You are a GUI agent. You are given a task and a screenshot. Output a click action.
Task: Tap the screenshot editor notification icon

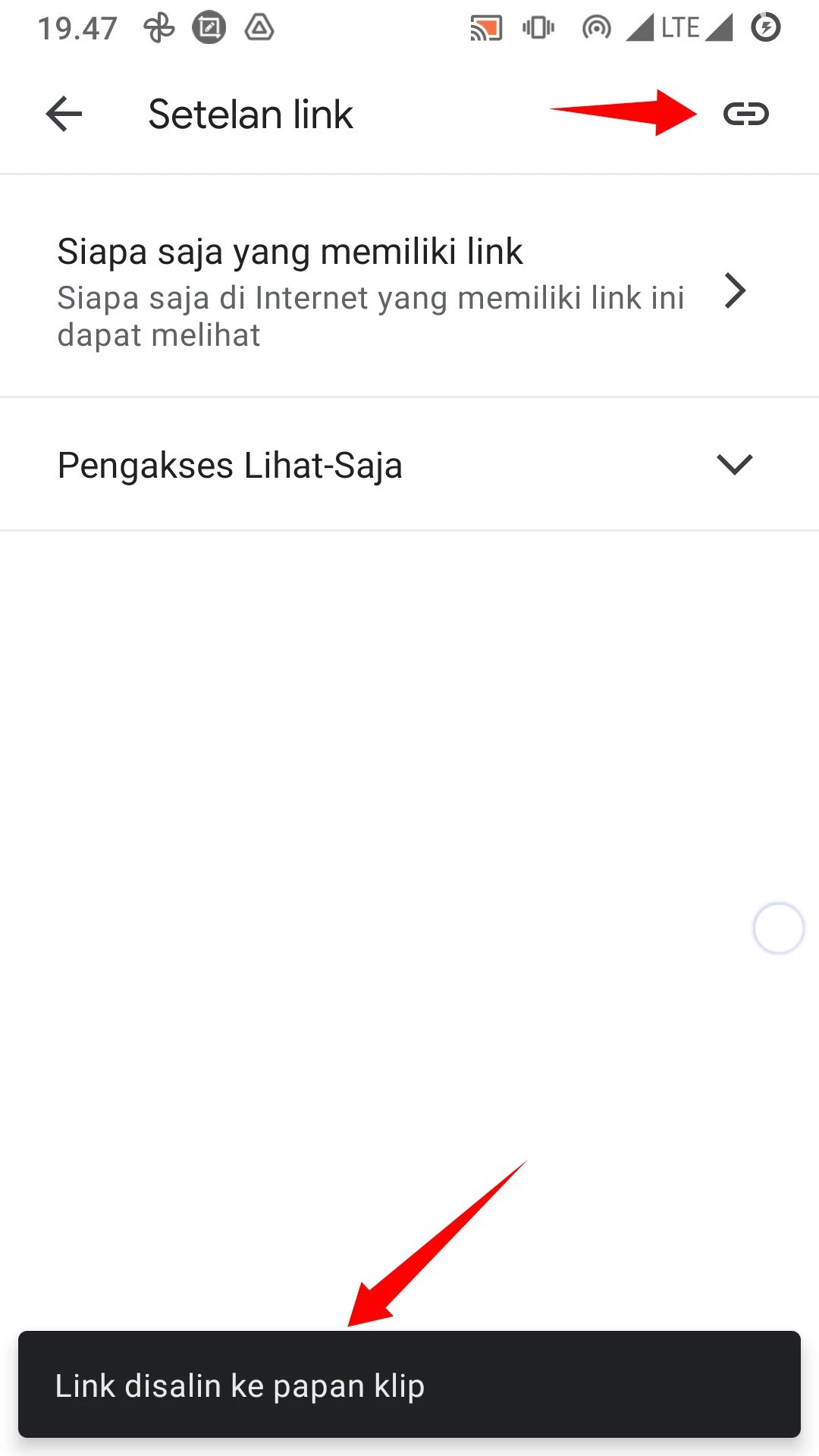209,27
